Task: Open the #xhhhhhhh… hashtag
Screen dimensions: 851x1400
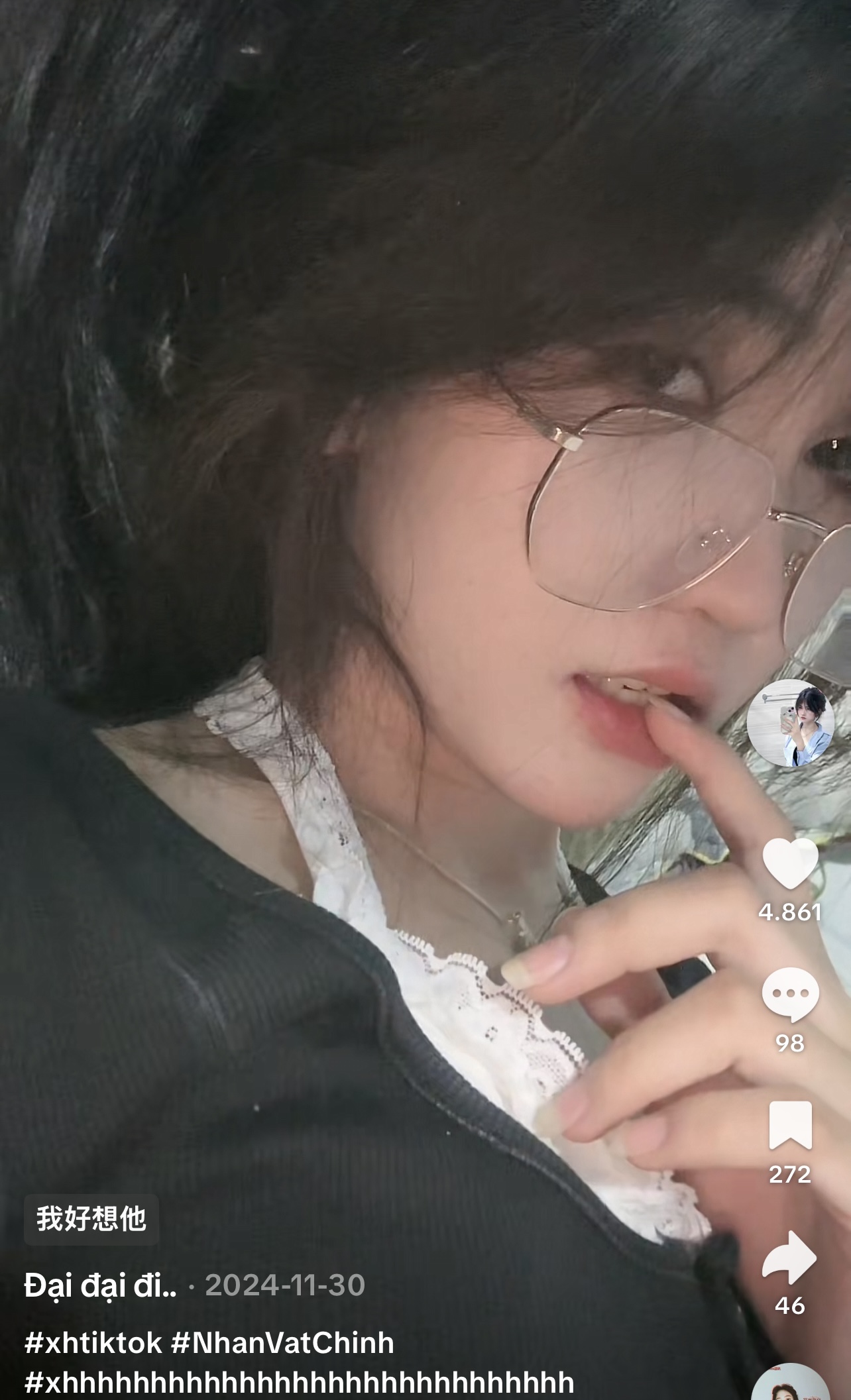Action: pyautogui.click(x=298, y=1383)
